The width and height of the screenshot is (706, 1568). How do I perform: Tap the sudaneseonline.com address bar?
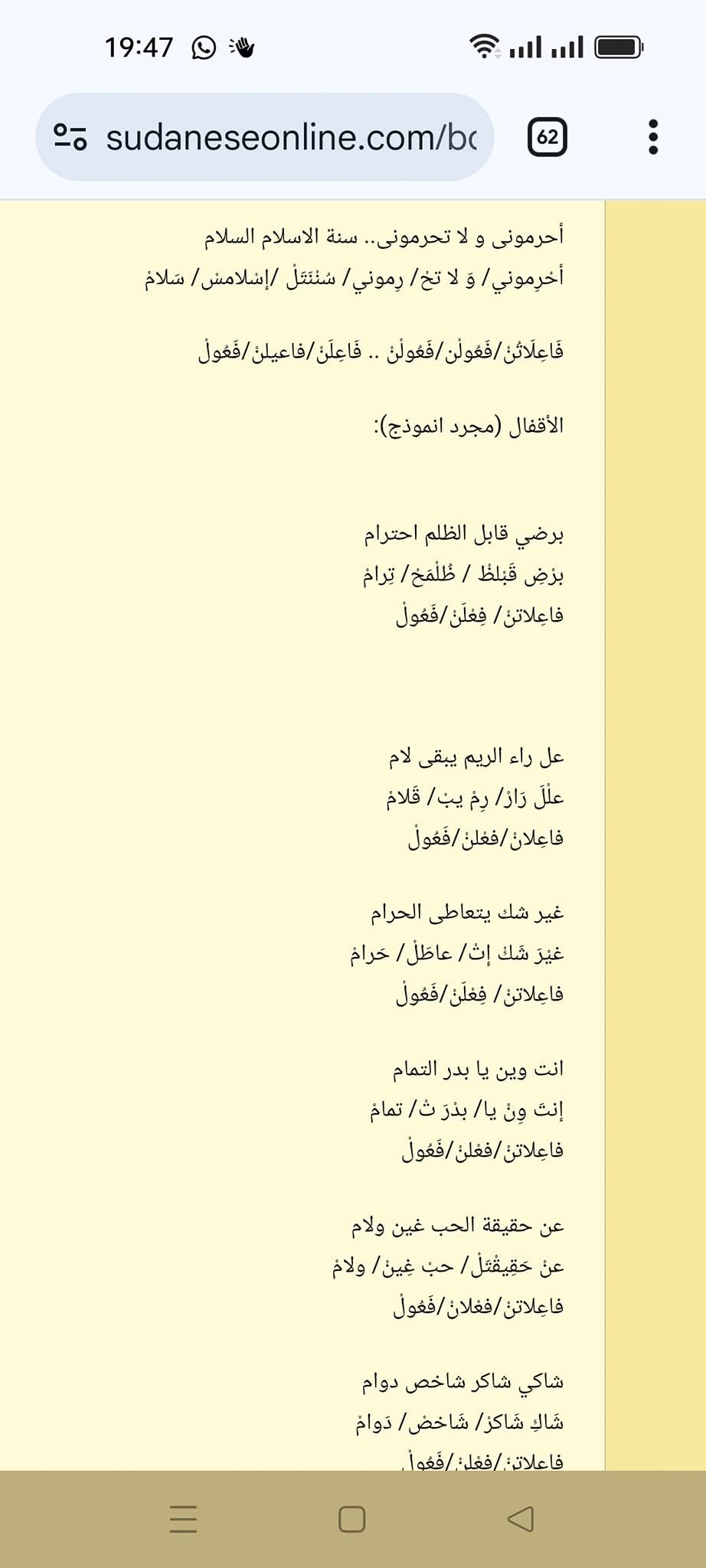pos(291,138)
